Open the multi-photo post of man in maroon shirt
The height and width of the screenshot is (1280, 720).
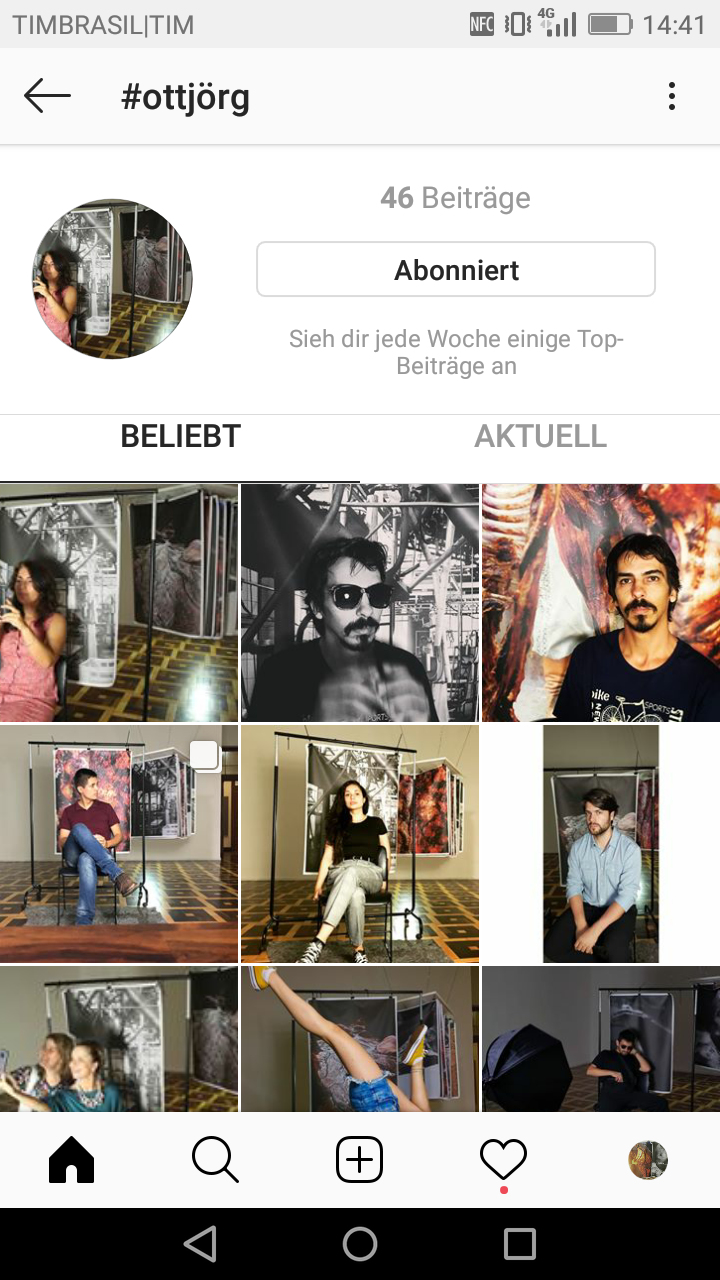[118, 844]
